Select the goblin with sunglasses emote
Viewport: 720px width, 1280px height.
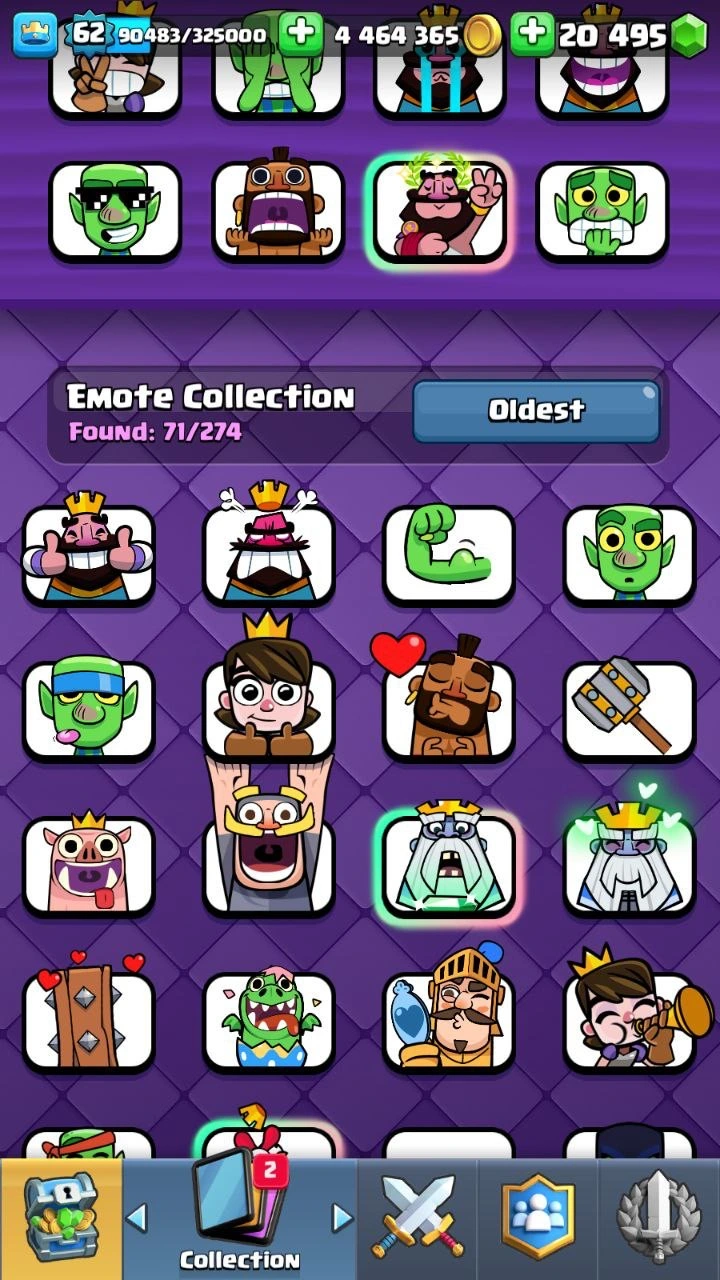pyautogui.click(x=115, y=211)
